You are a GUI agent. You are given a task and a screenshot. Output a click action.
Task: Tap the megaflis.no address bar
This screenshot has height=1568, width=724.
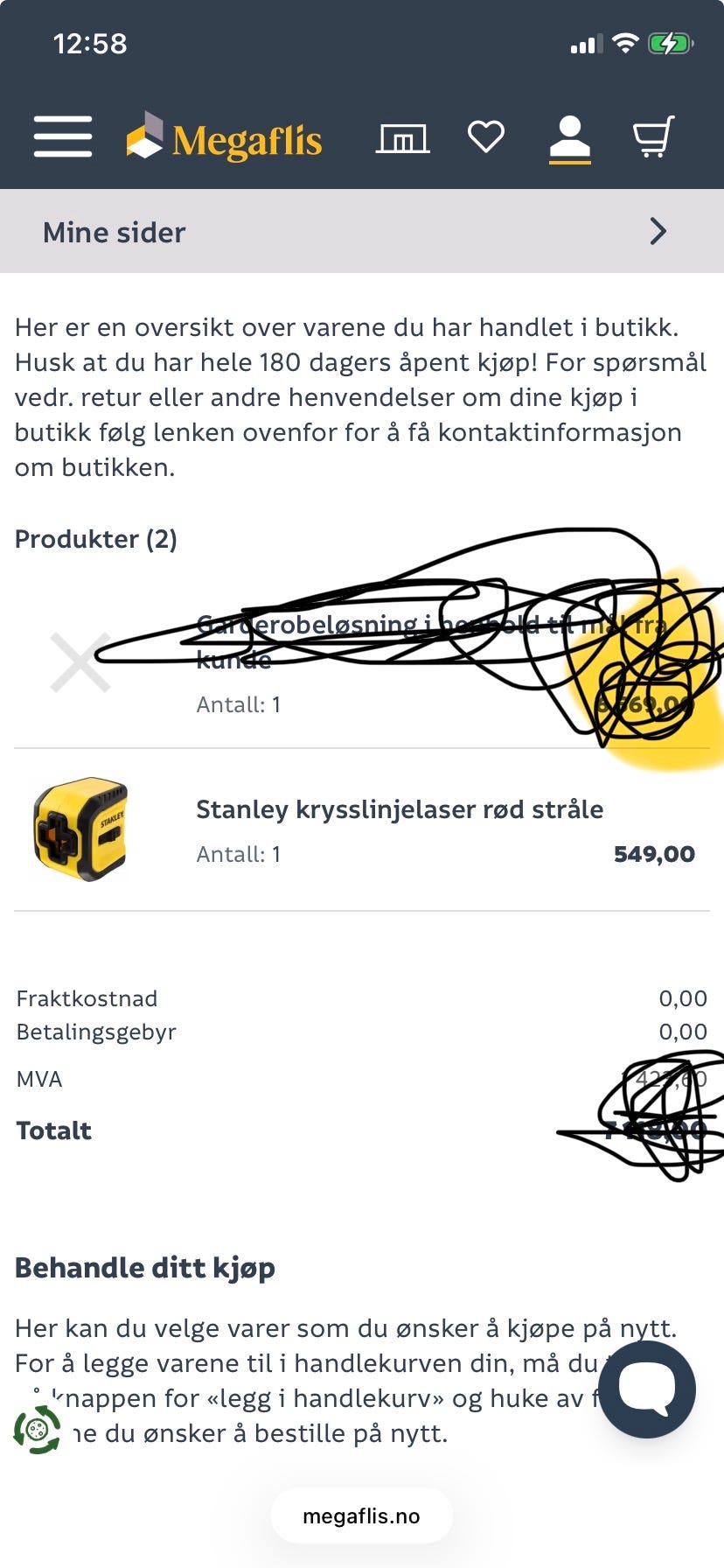coord(361,1516)
